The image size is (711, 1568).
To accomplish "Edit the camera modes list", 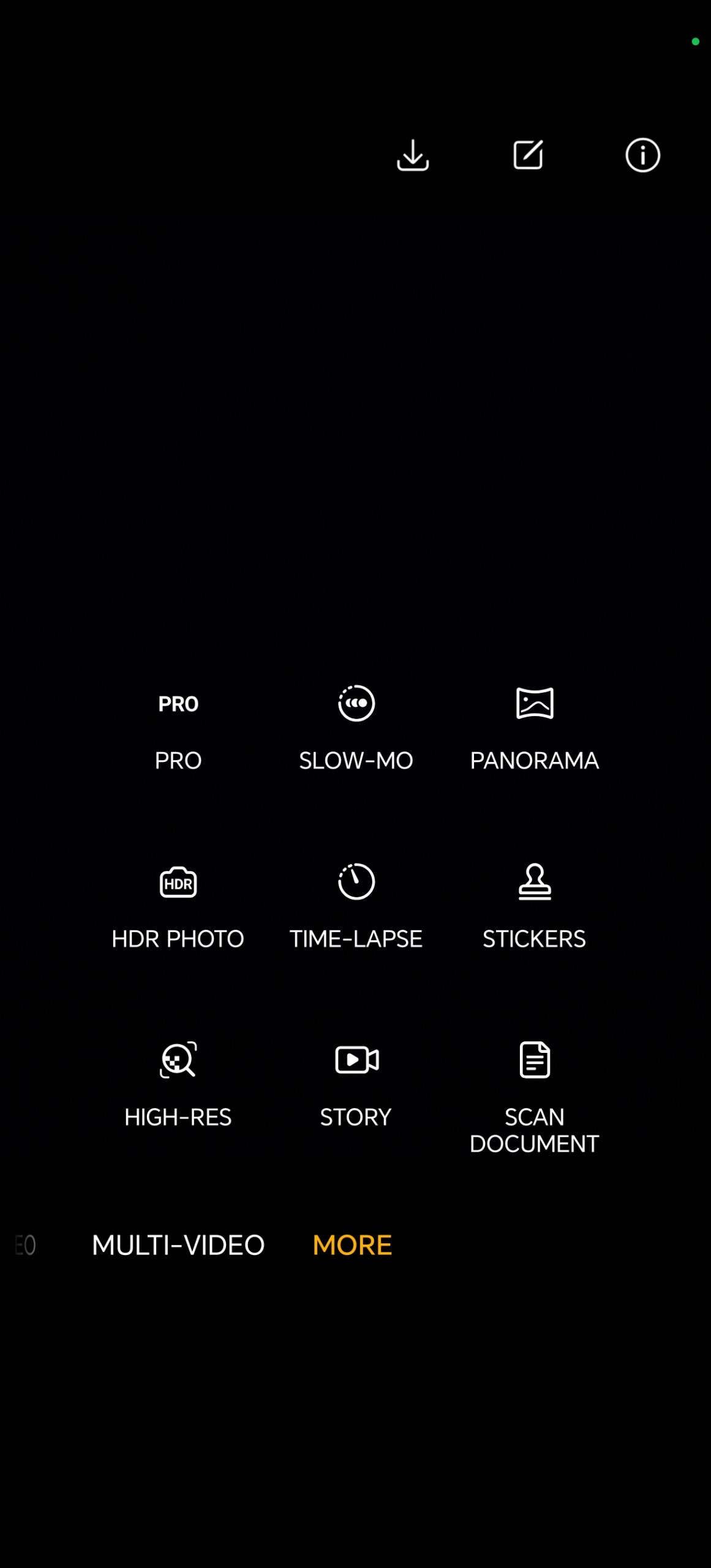I will pos(528,155).
